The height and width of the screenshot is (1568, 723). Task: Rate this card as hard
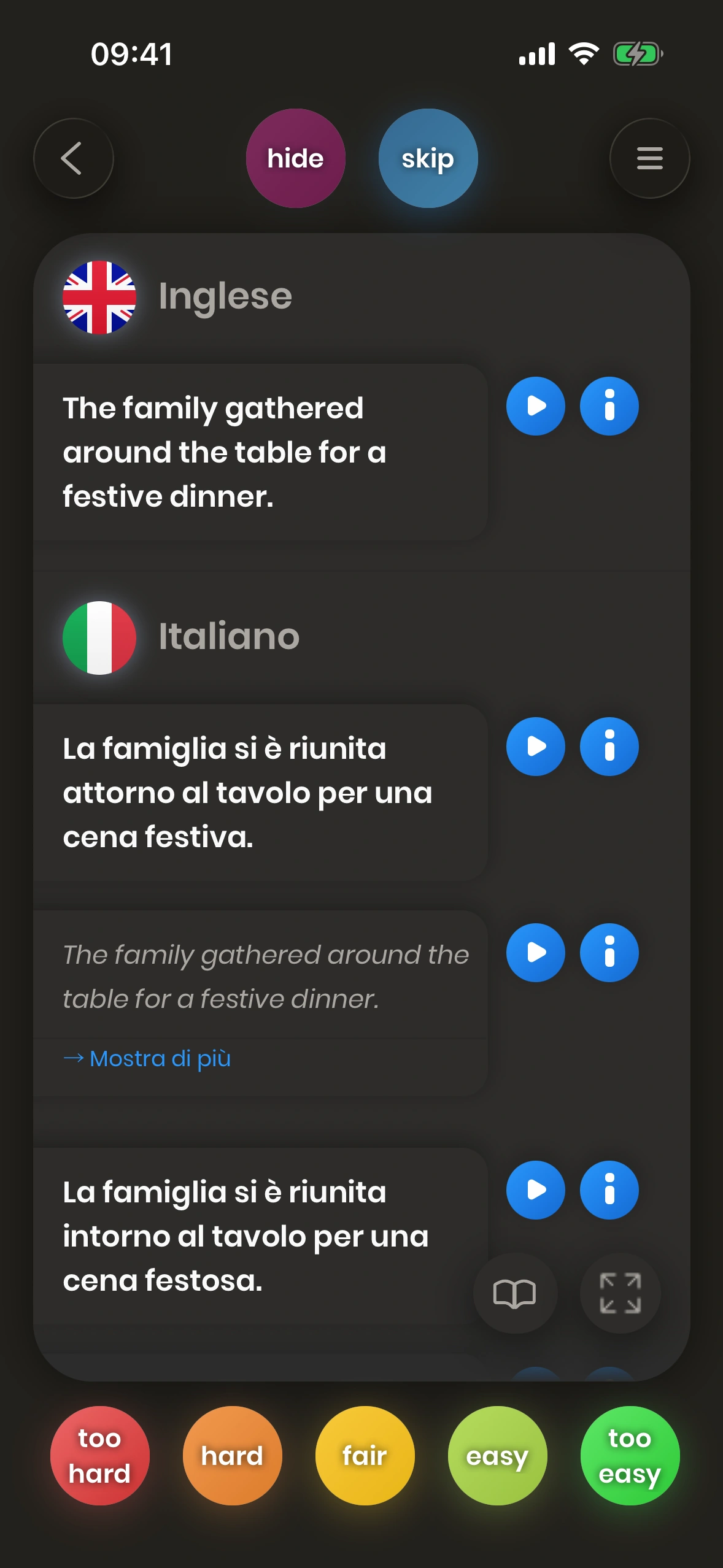(x=232, y=1455)
